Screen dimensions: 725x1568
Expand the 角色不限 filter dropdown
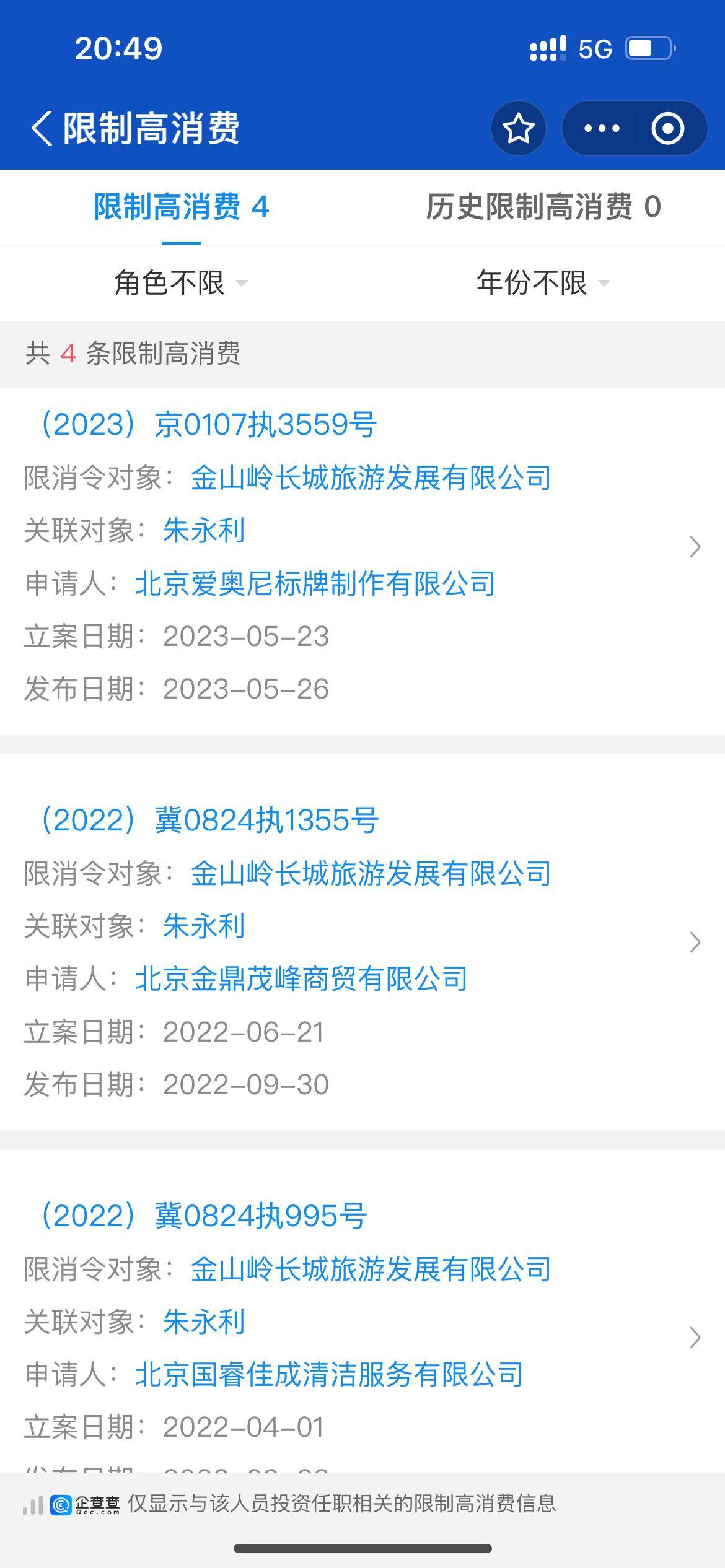[180, 283]
